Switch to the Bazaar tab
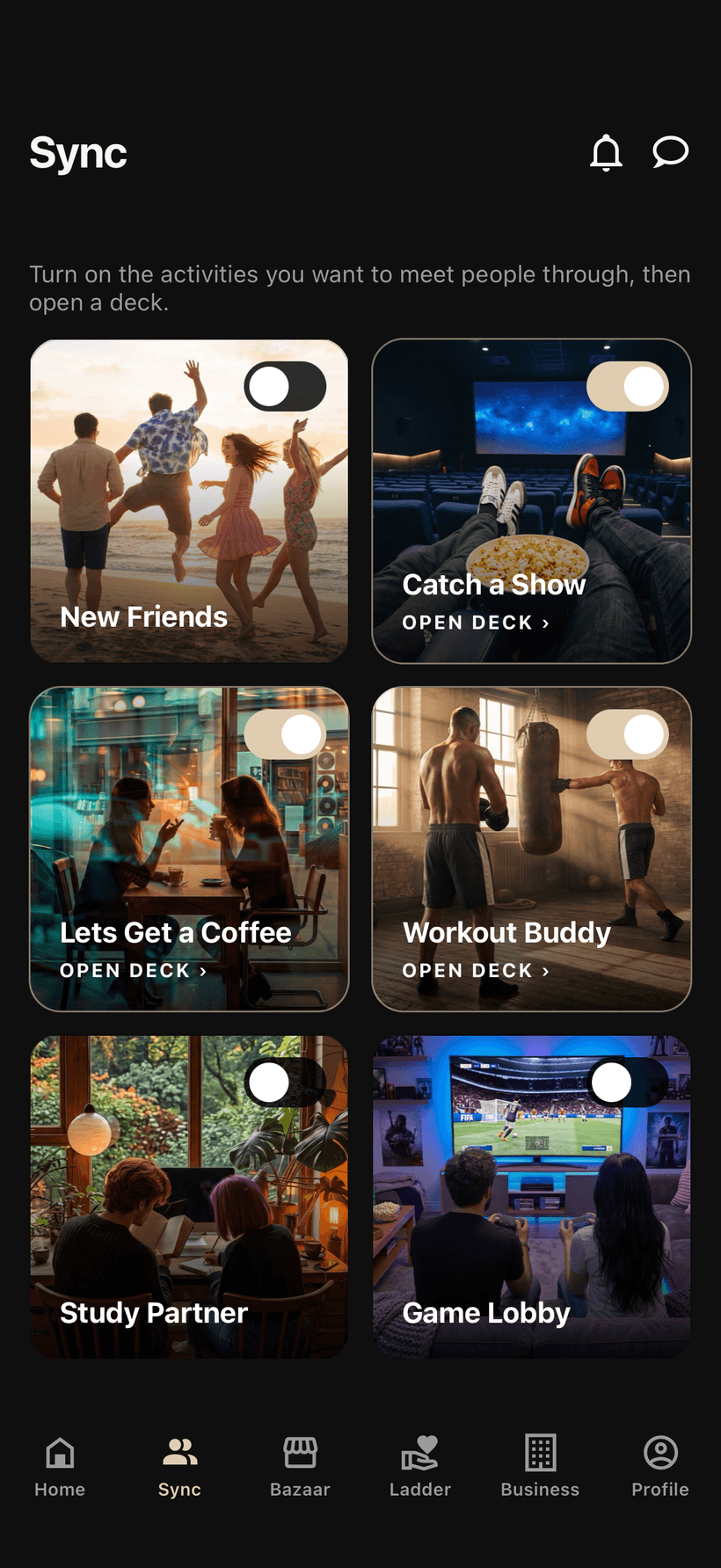Viewport: 721px width, 1568px height. [x=300, y=1468]
